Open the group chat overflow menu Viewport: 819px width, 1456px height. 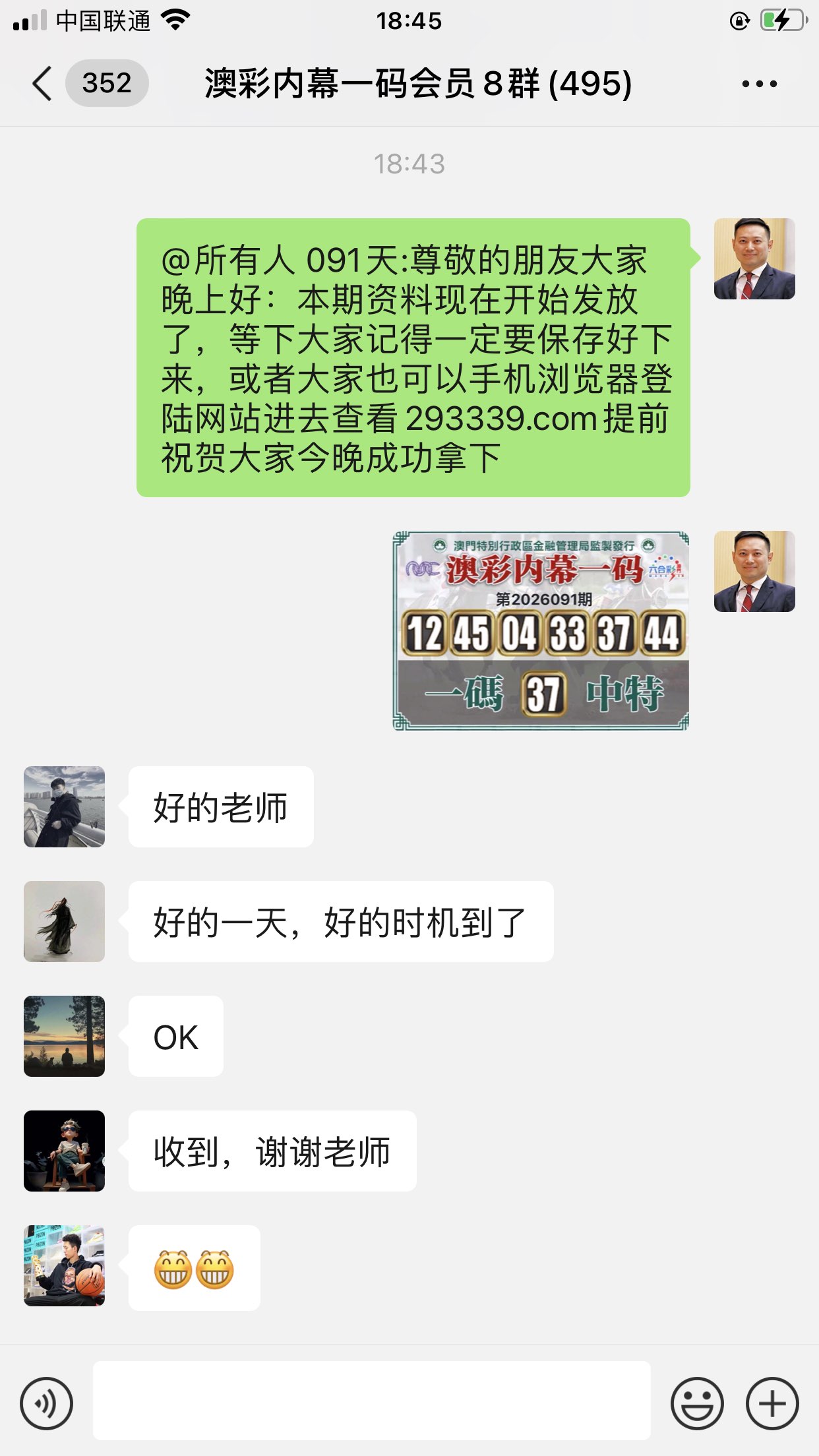coord(759,84)
